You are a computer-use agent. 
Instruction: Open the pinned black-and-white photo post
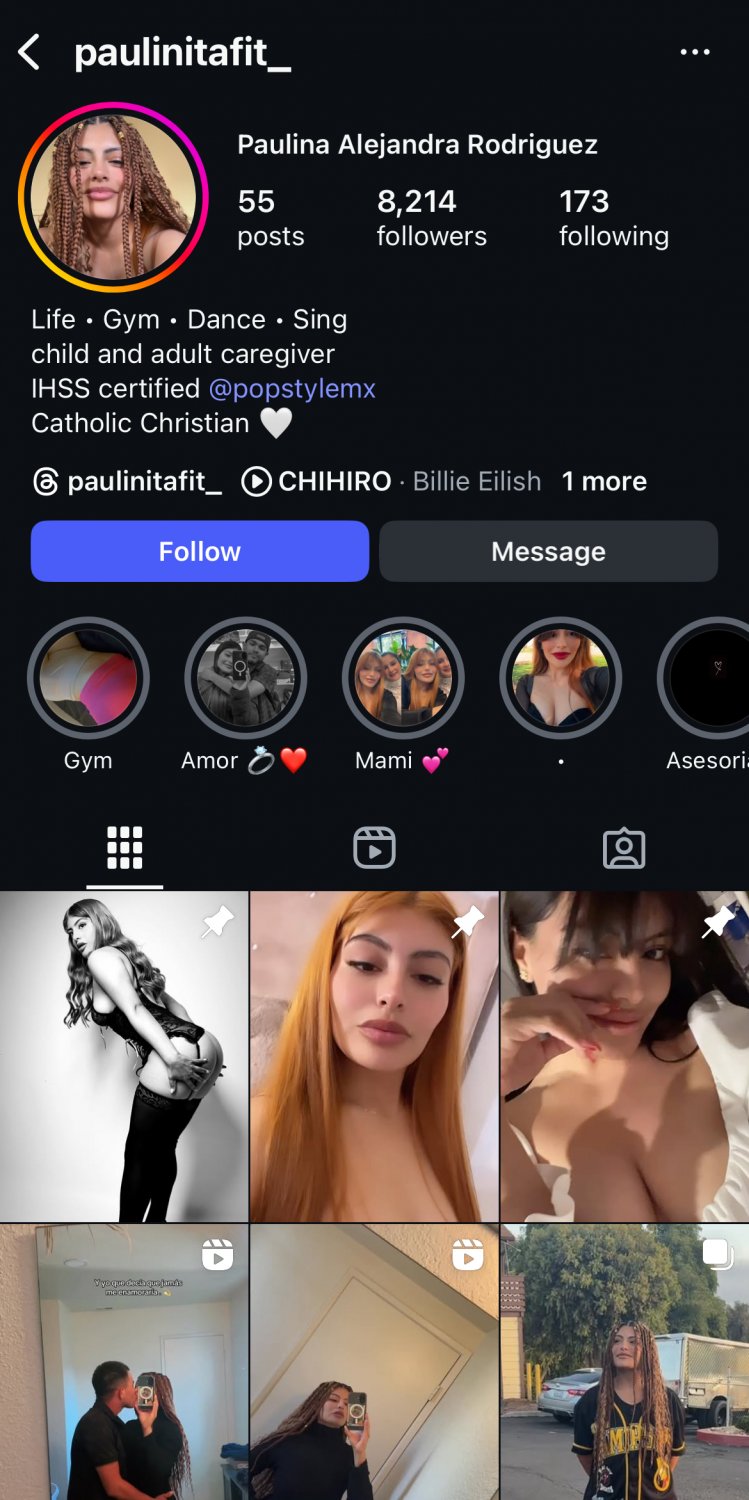tap(124, 1056)
